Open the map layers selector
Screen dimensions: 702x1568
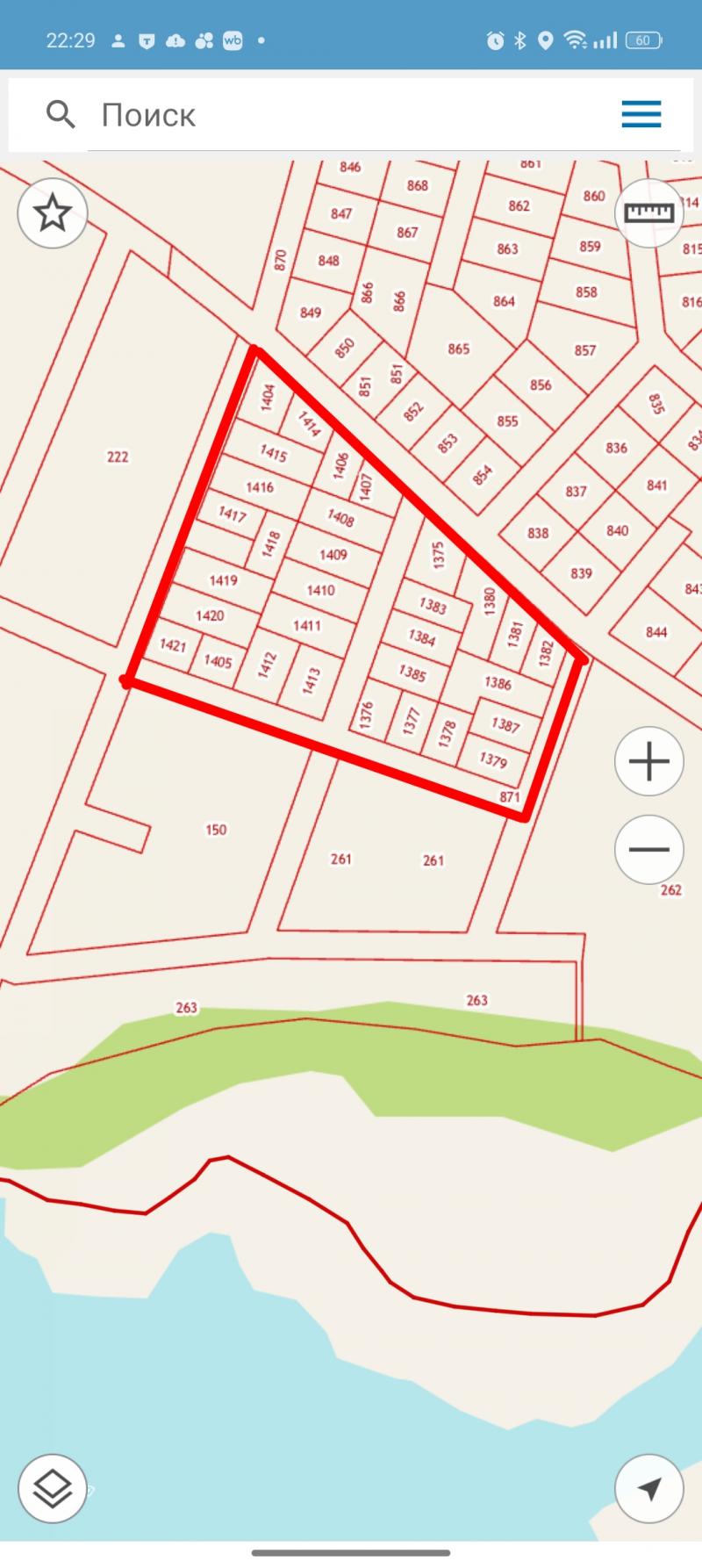click(x=53, y=1488)
